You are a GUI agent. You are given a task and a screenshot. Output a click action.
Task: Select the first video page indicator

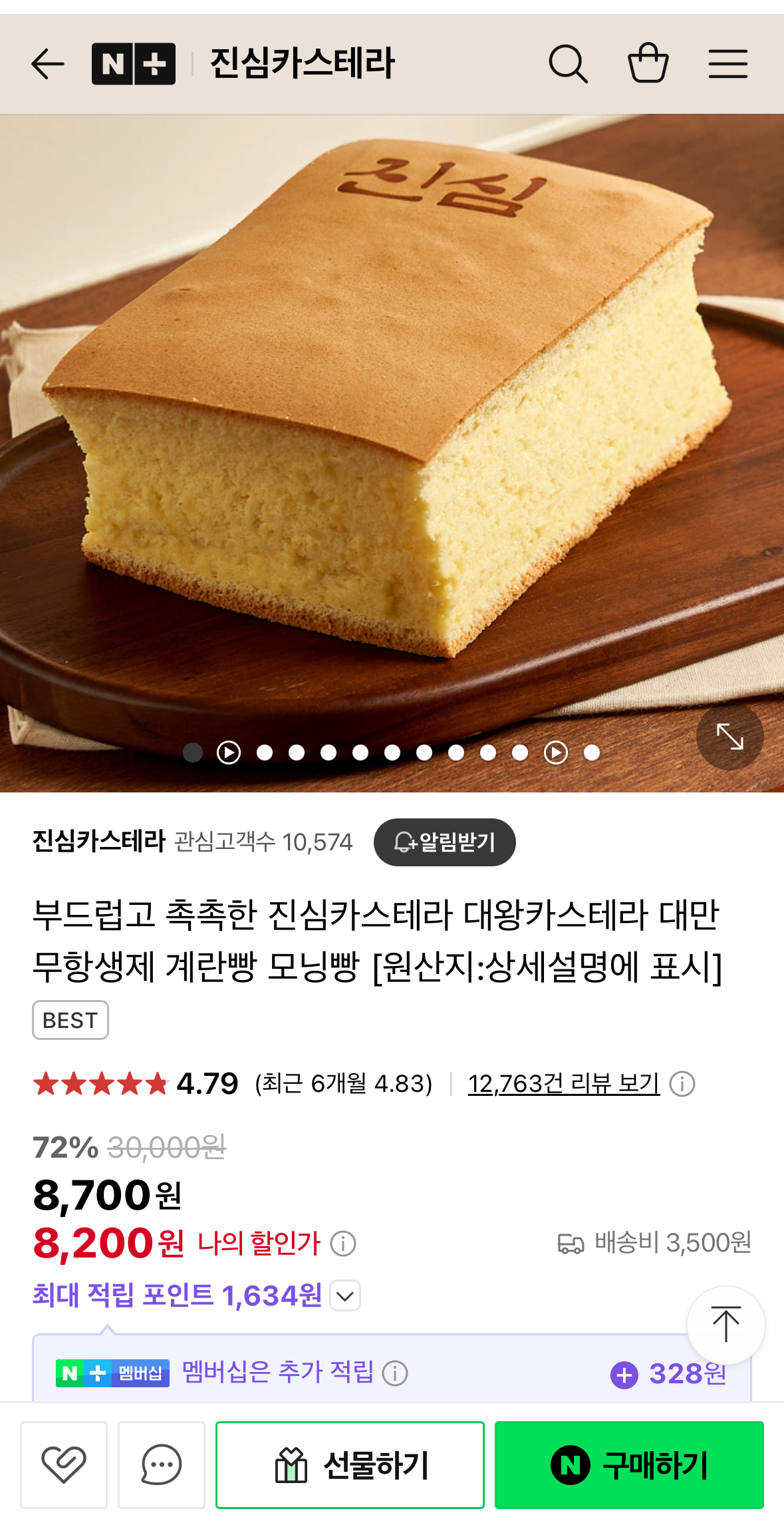[x=229, y=753]
